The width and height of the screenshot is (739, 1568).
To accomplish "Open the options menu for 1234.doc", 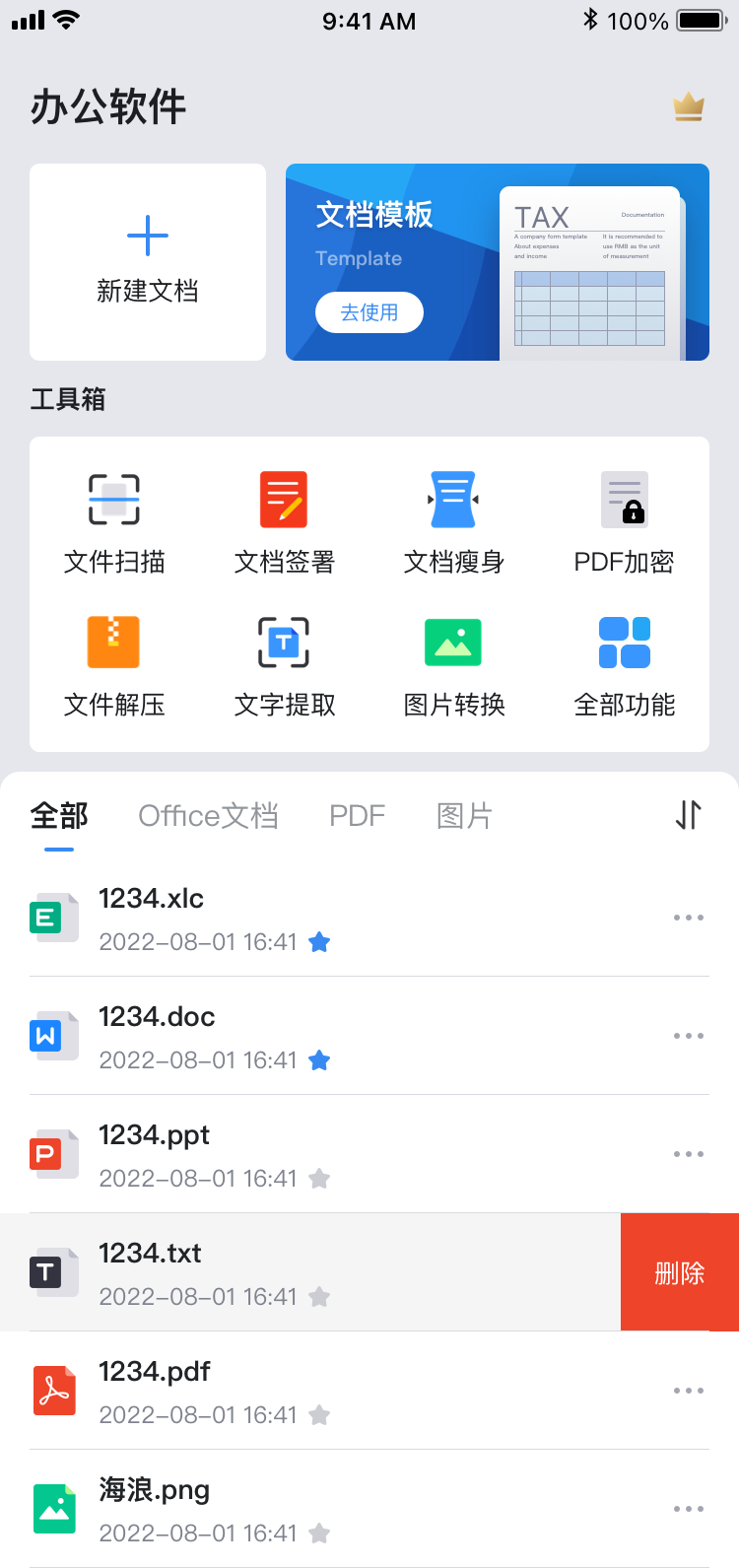I will pyautogui.click(x=689, y=1036).
